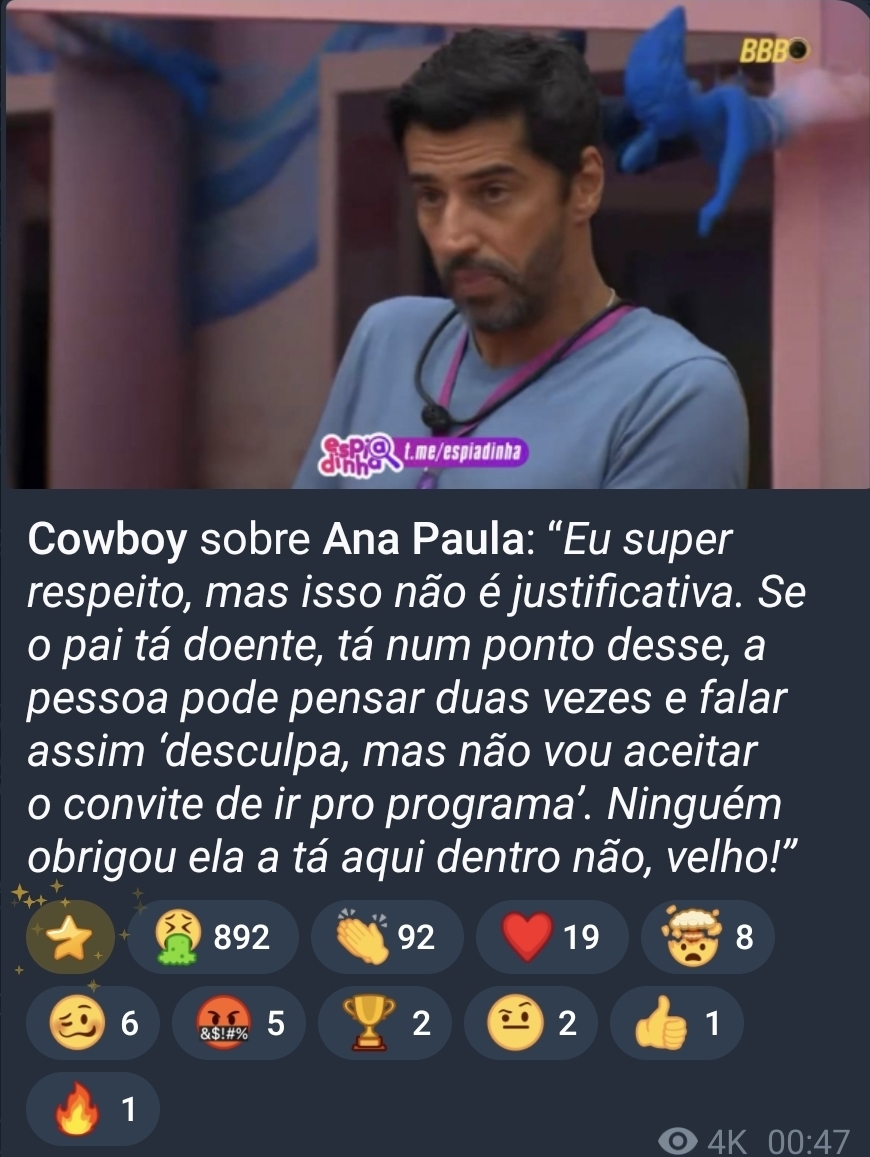Open the post image in full view
The image size is (870, 1157).
[x=435, y=245]
